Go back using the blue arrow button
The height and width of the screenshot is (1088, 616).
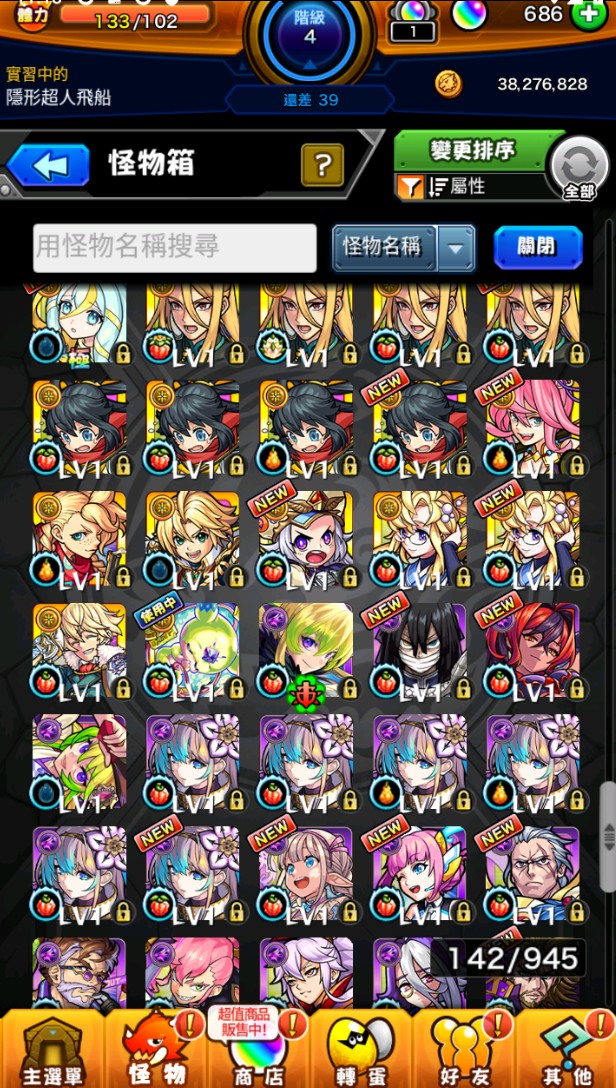[x=49, y=165]
